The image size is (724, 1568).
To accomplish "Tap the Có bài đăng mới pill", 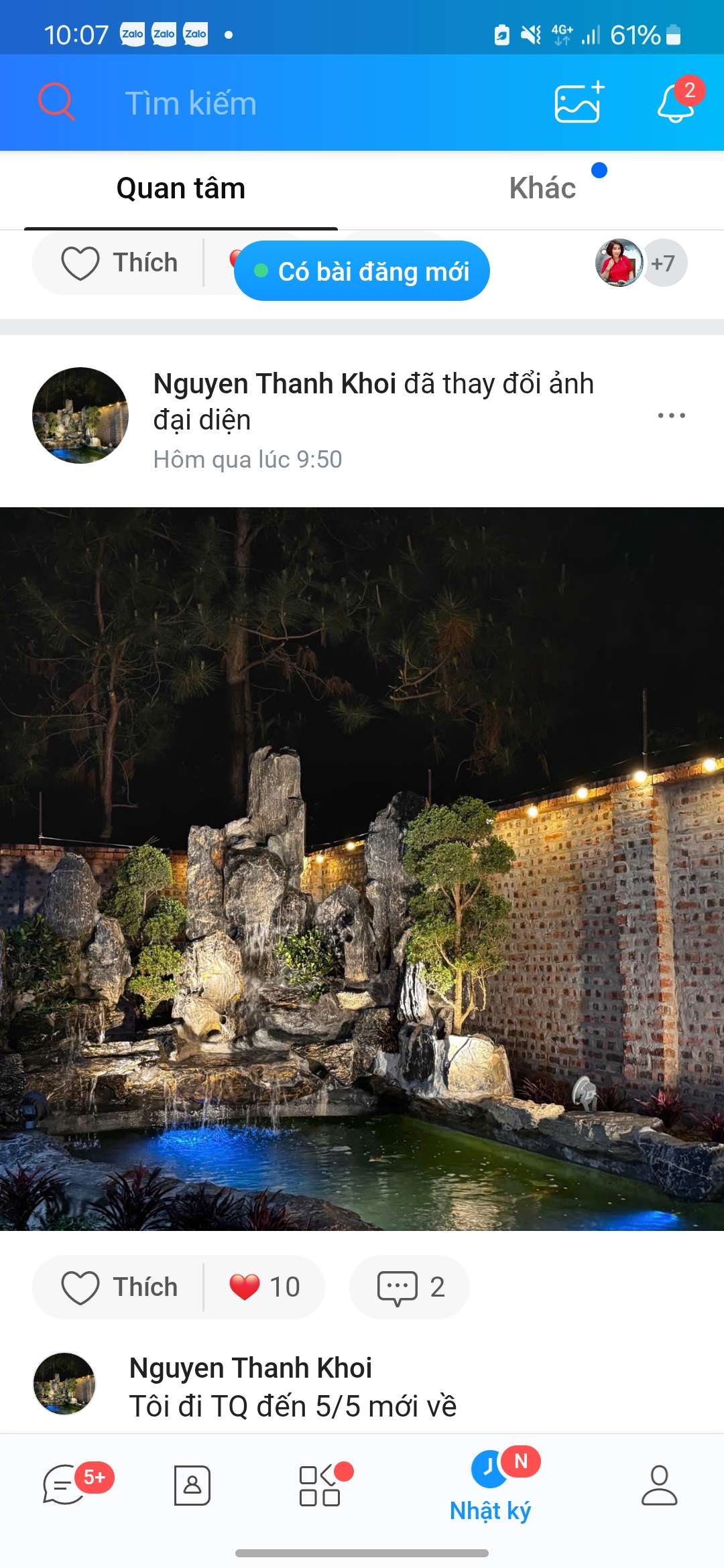I will click(362, 271).
